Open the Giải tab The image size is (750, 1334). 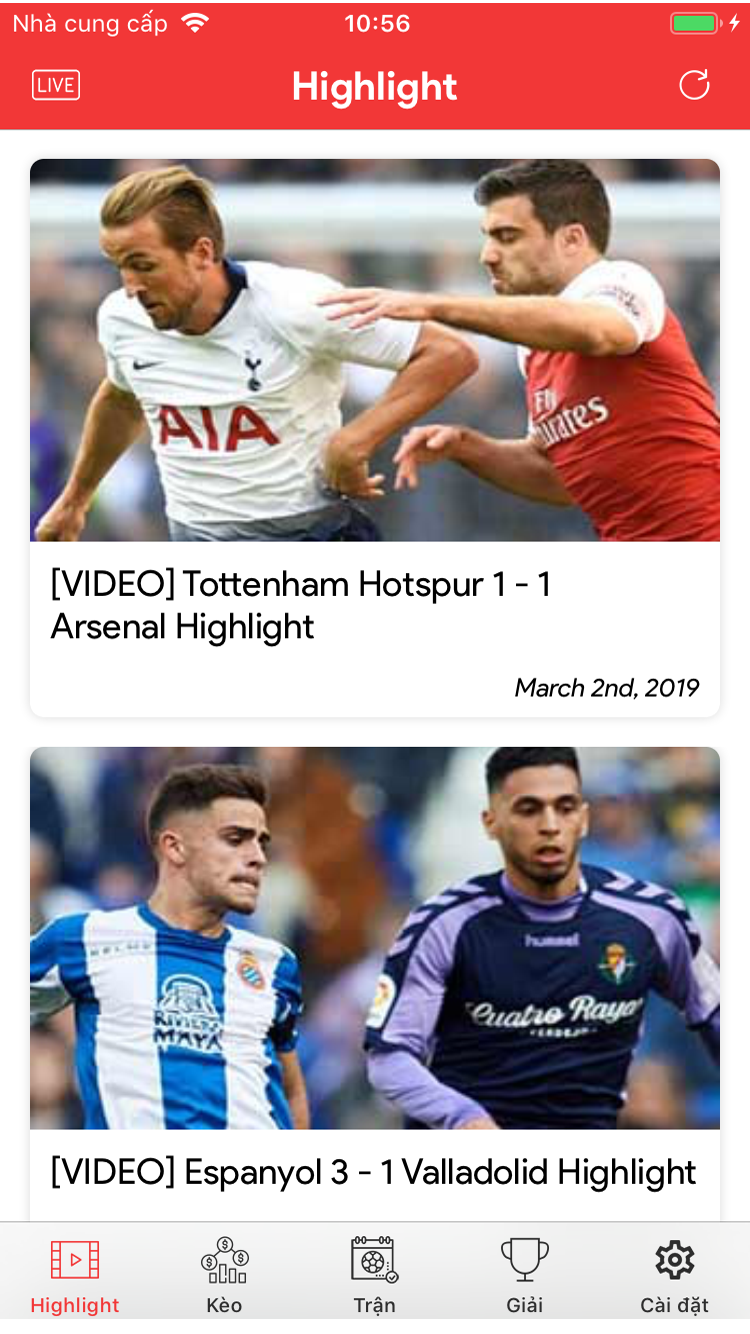point(525,1276)
